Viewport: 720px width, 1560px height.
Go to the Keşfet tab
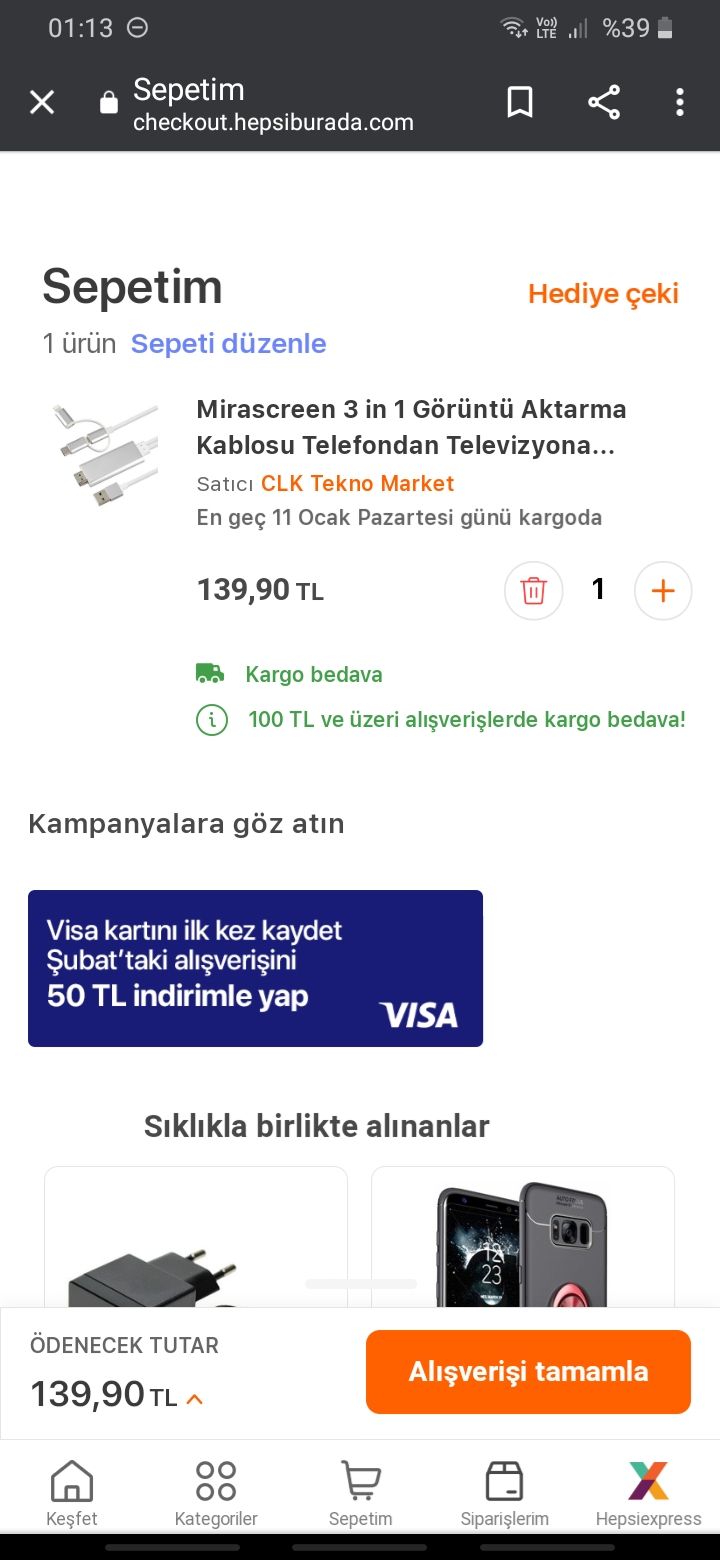point(72,1493)
